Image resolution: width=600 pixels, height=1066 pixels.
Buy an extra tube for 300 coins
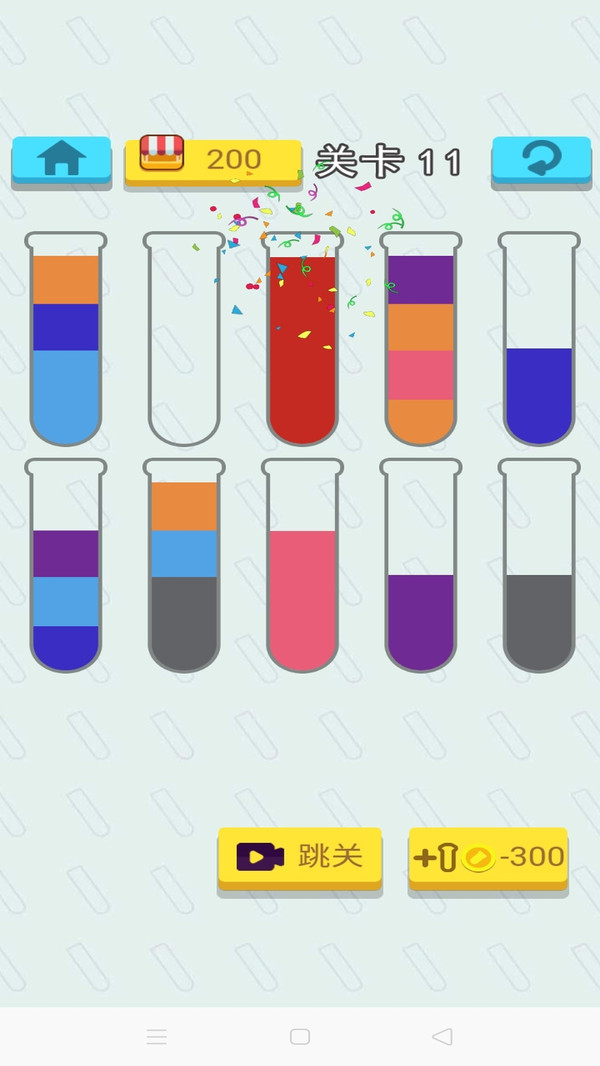coord(488,856)
